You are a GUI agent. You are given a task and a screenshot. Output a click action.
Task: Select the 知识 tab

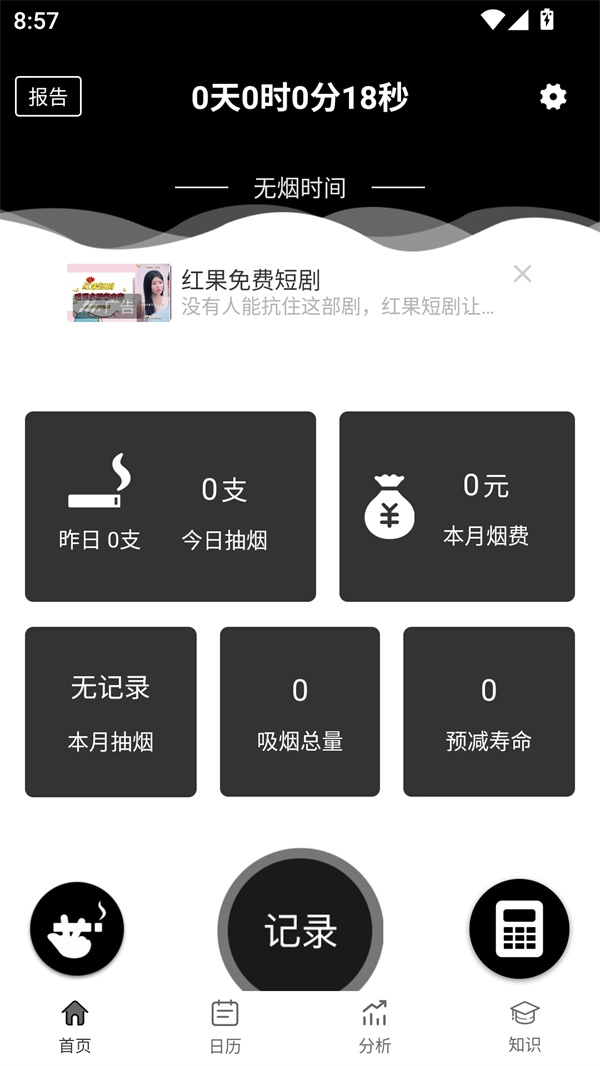(x=524, y=1027)
